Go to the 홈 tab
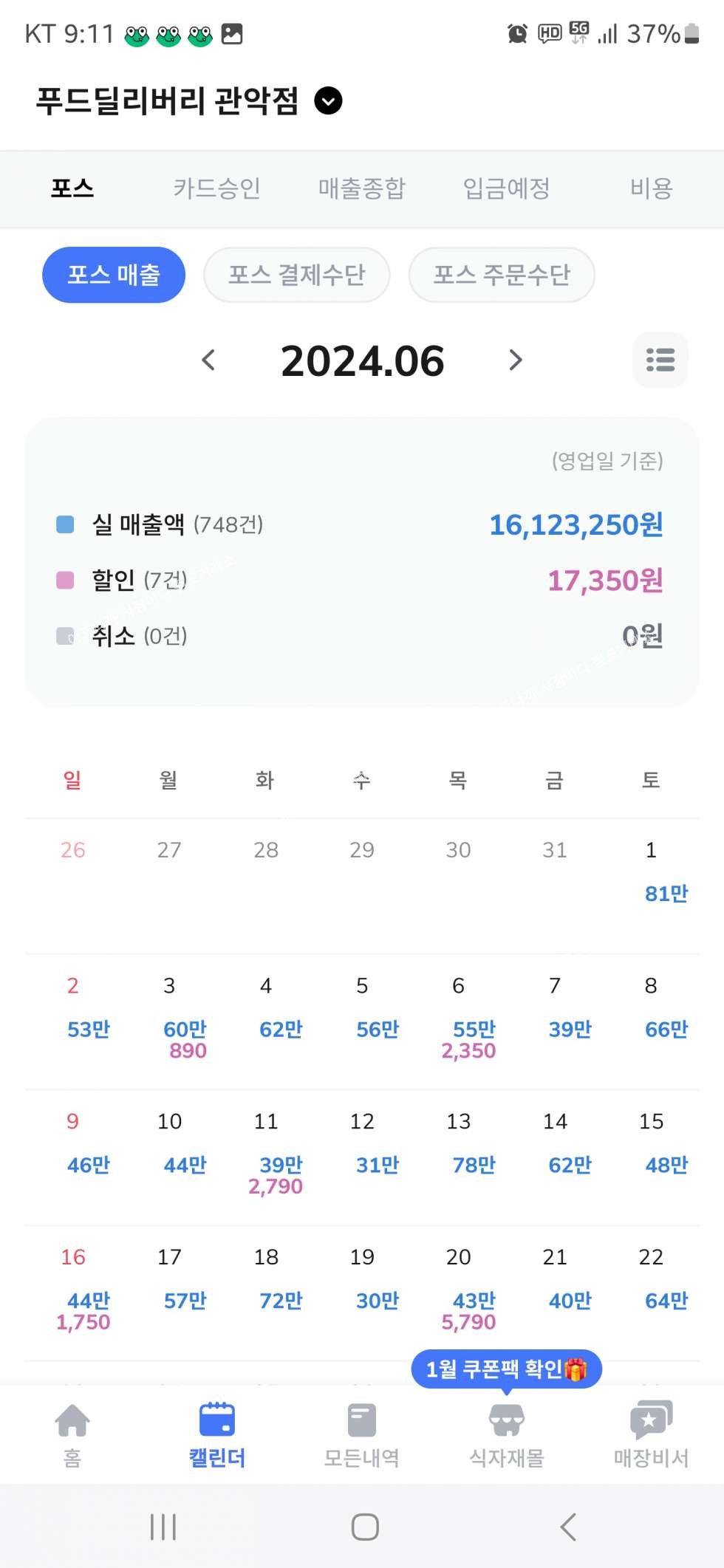Image resolution: width=724 pixels, height=1568 pixels. pyautogui.click(x=72, y=1434)
